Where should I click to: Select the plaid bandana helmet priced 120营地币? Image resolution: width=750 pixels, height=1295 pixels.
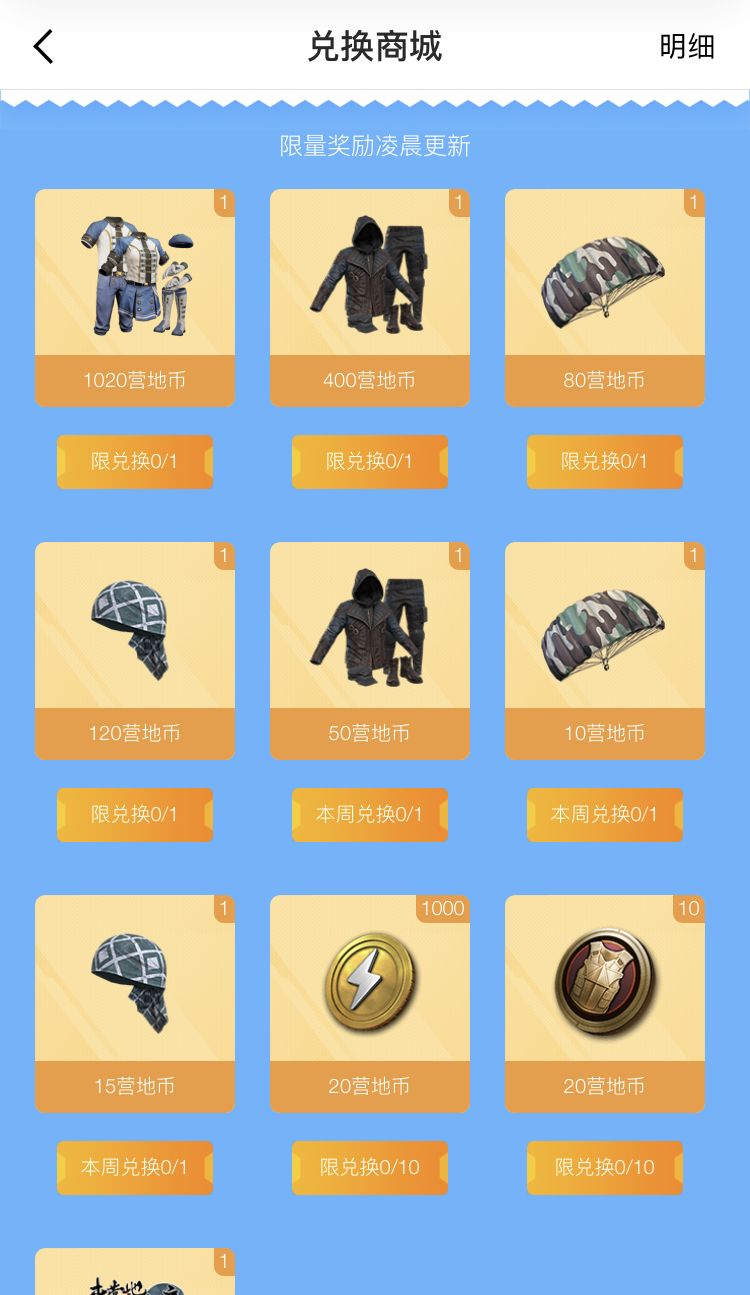point(135,628)
